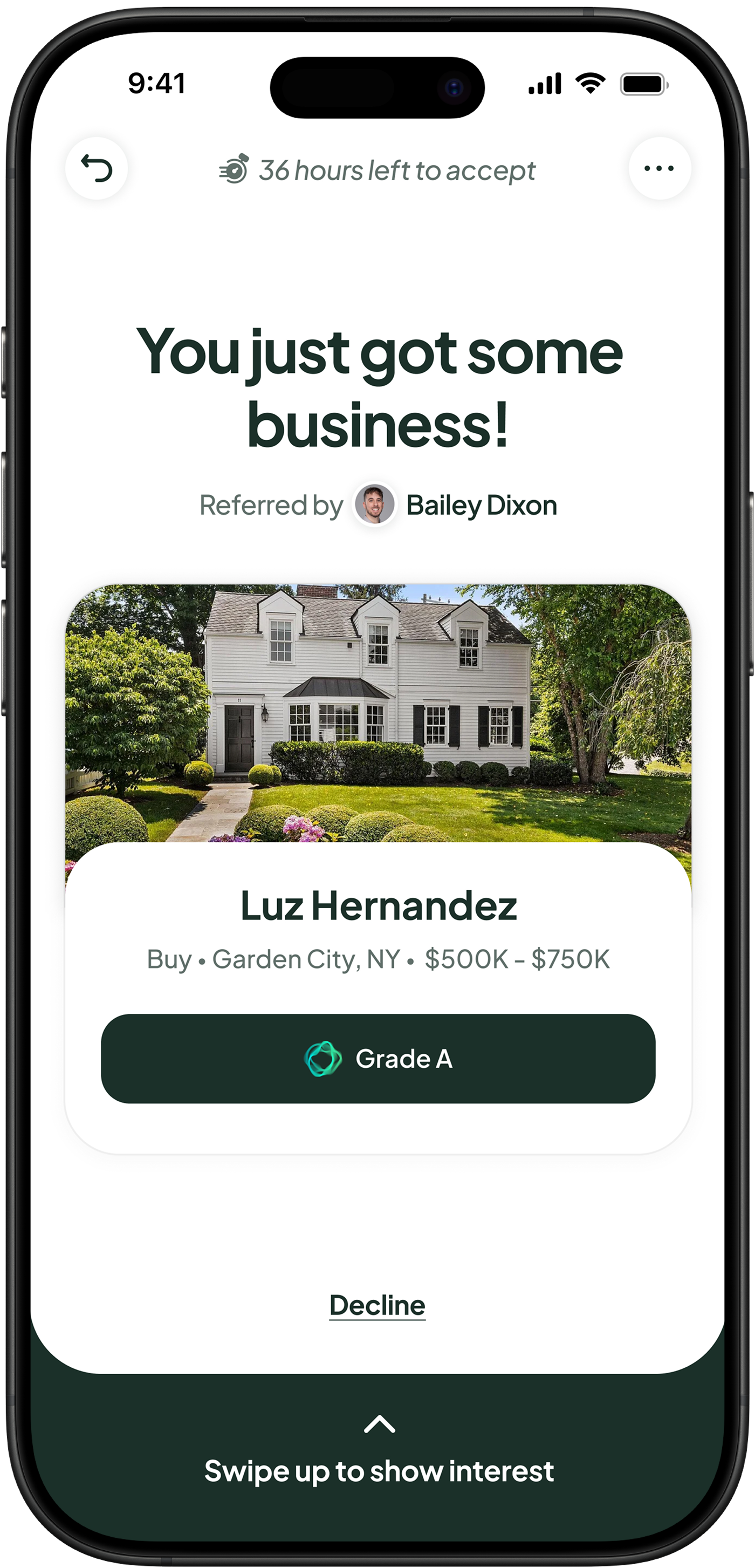Open Luz Hernandez's referral card
This screenshot has width=755, height=1568.
(378, 869)
